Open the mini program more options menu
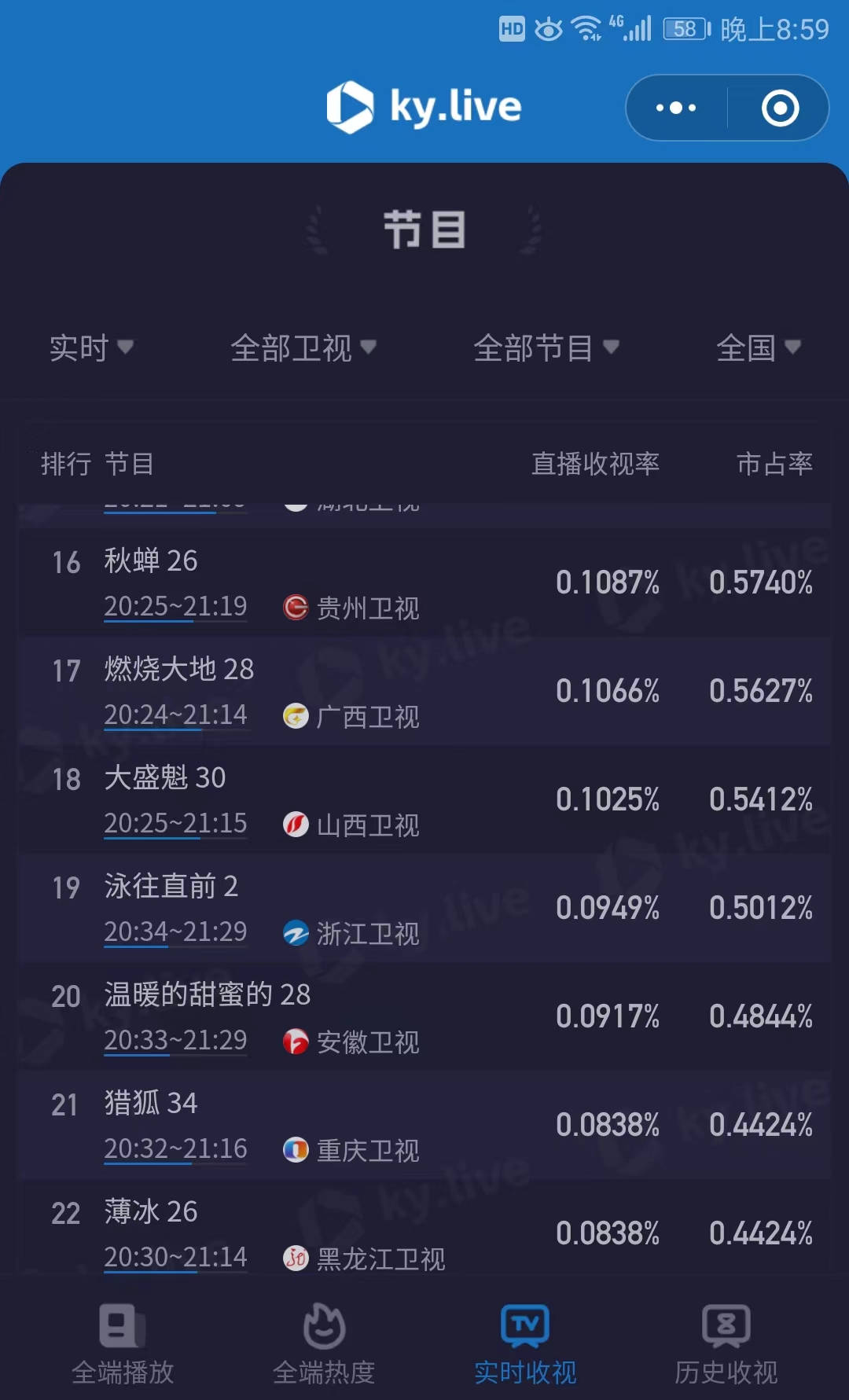Viewport: 849px width, 1400px height. click(x=676, y=108)
